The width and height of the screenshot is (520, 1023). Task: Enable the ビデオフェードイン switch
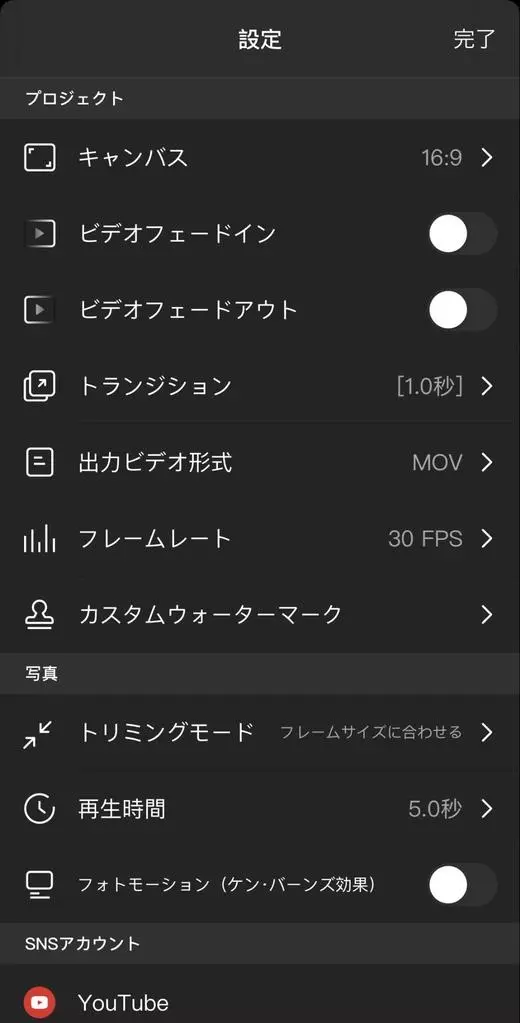click(463, 234)
